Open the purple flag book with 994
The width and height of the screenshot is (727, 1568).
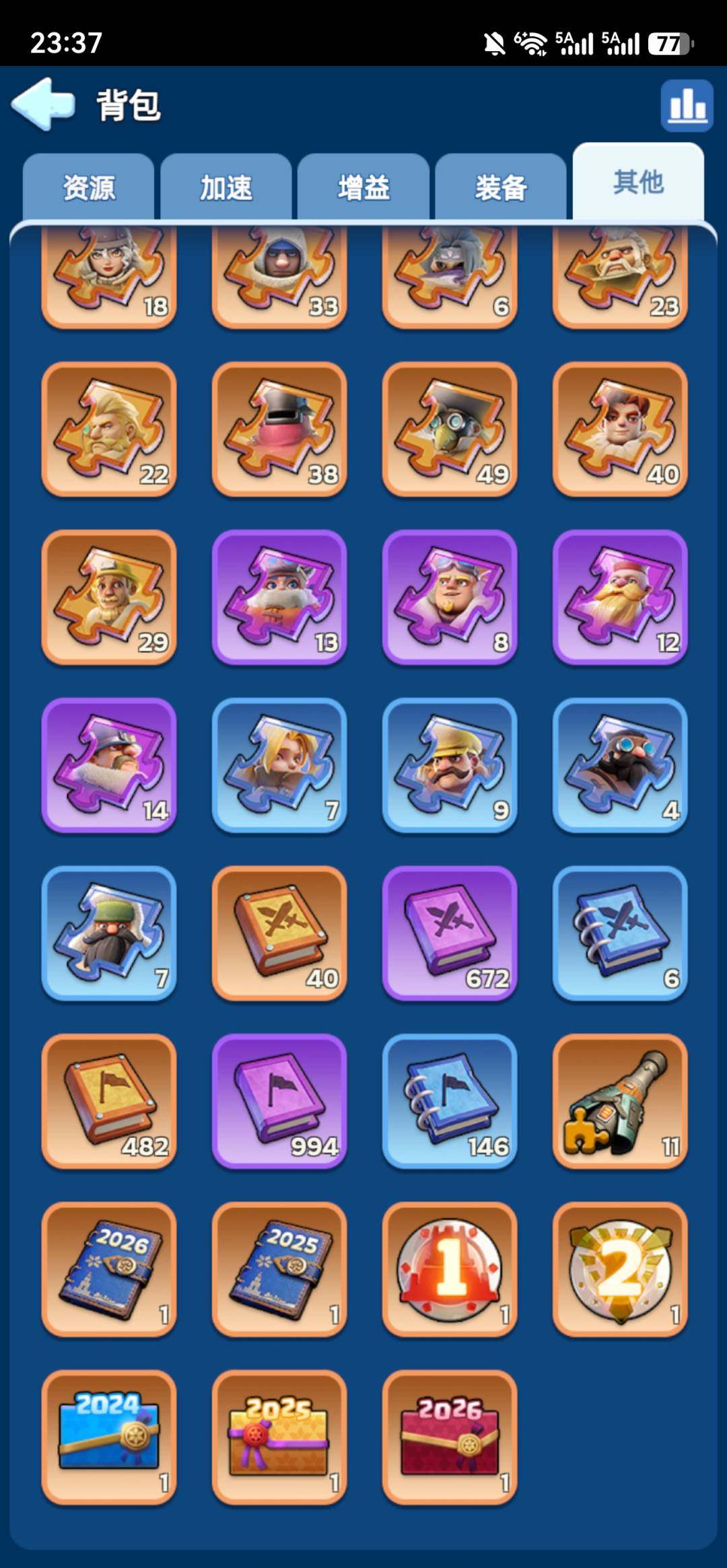pyautogui.click(x=279, y=1101)
